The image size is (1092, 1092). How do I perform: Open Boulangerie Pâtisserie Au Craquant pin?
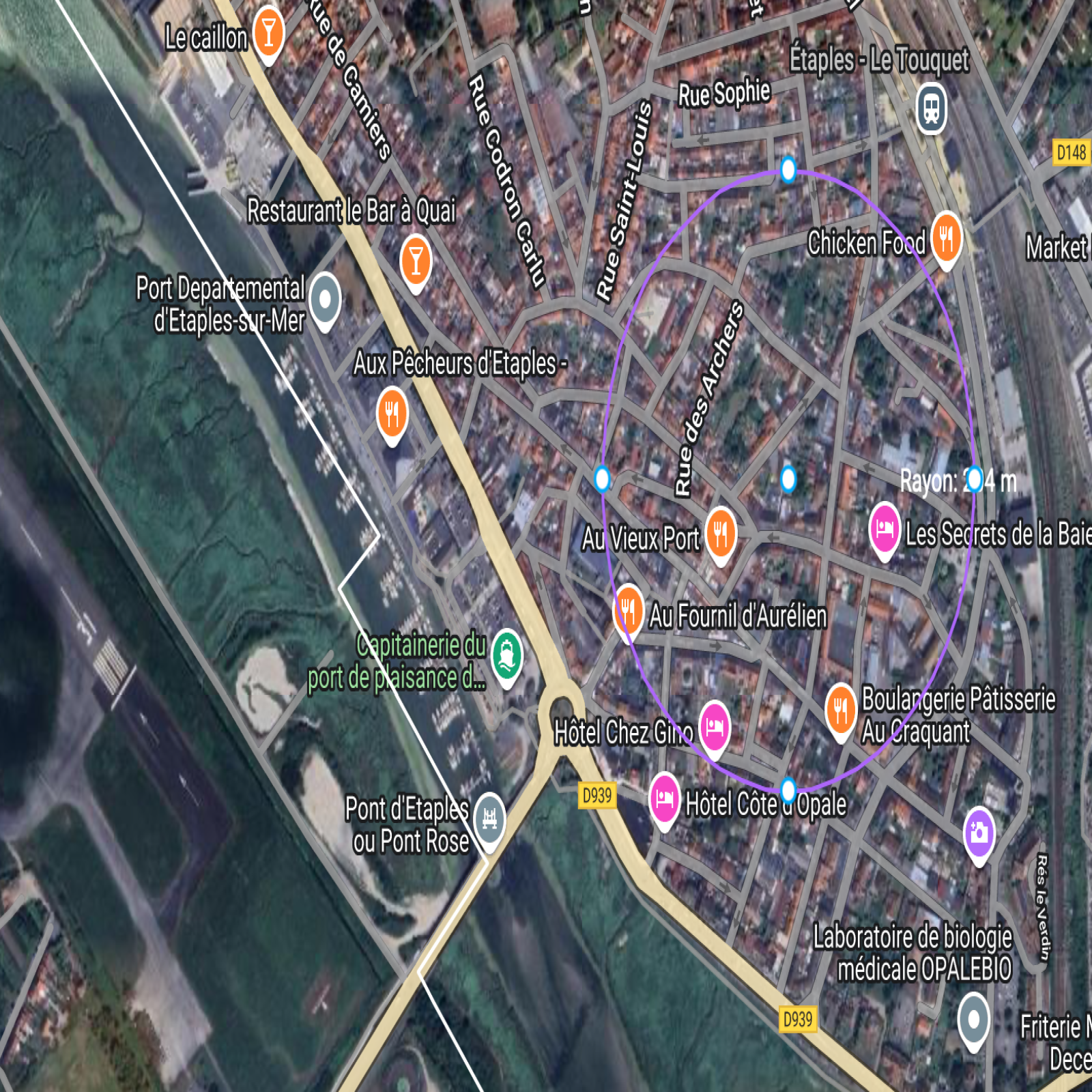click(841, 710)
